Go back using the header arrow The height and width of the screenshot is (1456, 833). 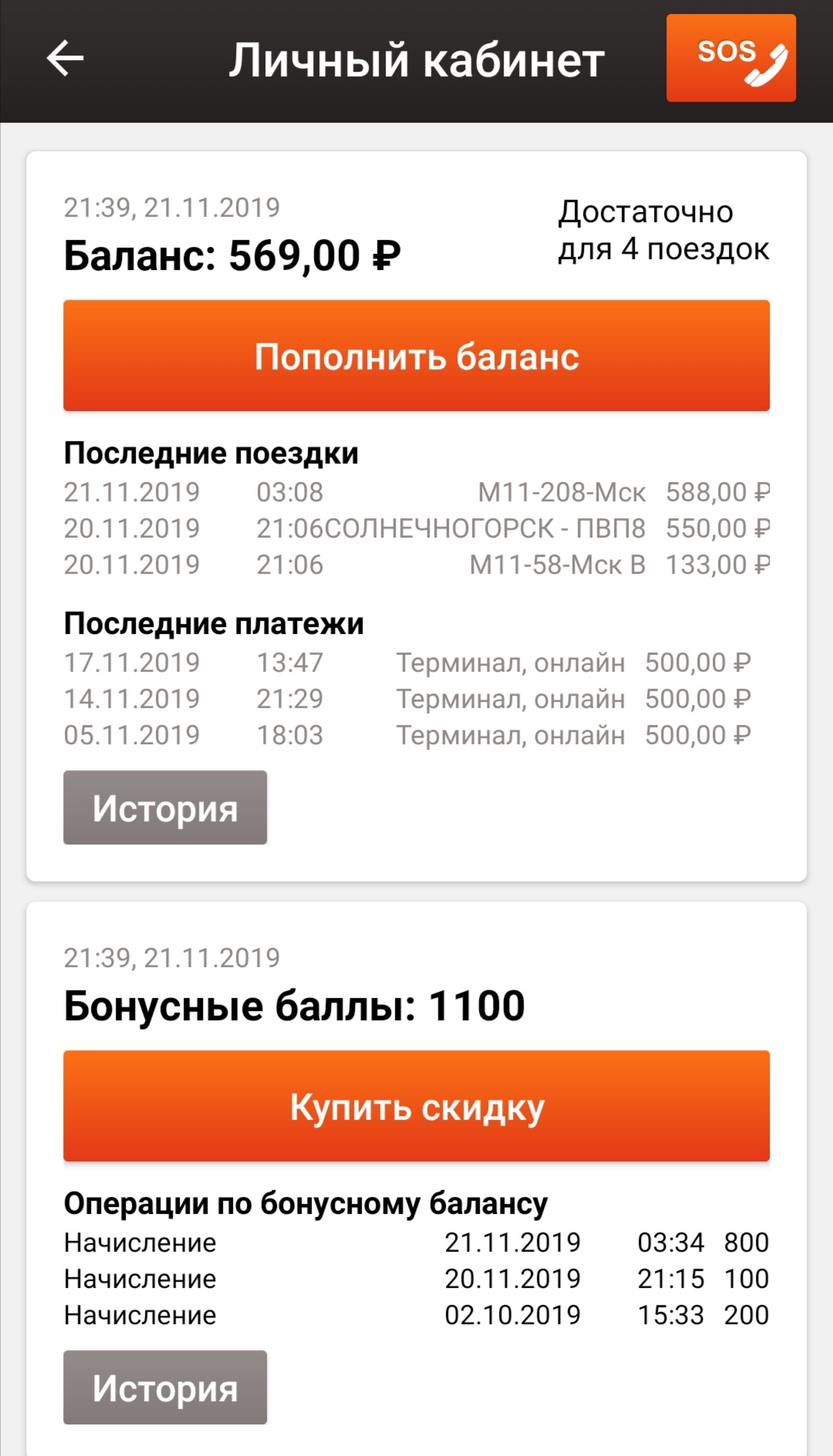tap(66, 59)
